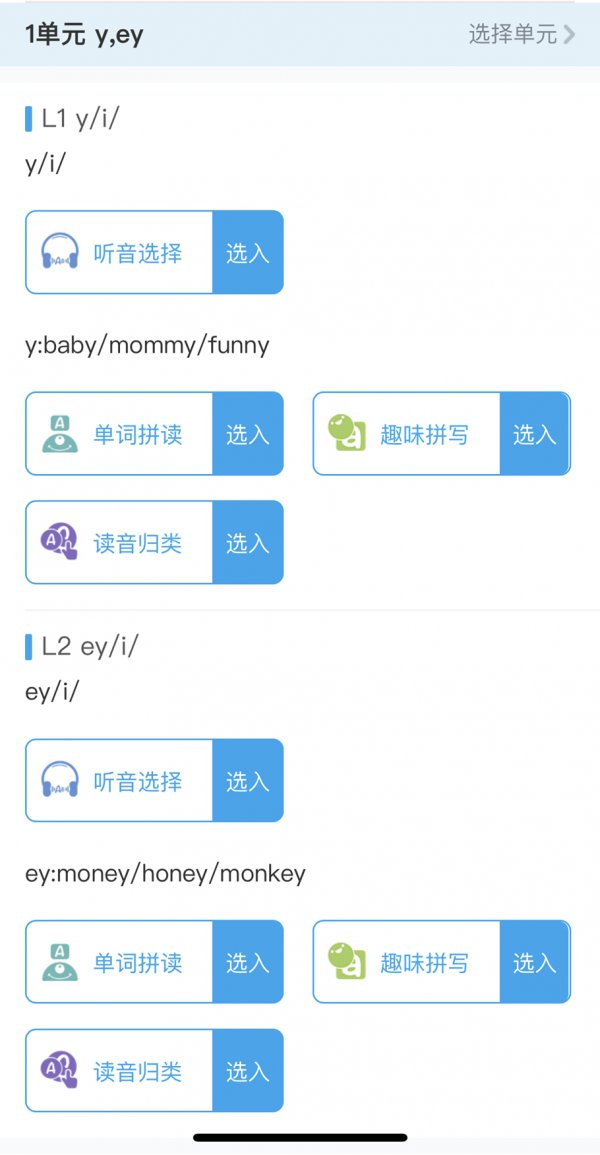This screenshot has width=600, height=1155.
Task: Open the 选择单元 unit selector
Action: (x=521, y=34)
